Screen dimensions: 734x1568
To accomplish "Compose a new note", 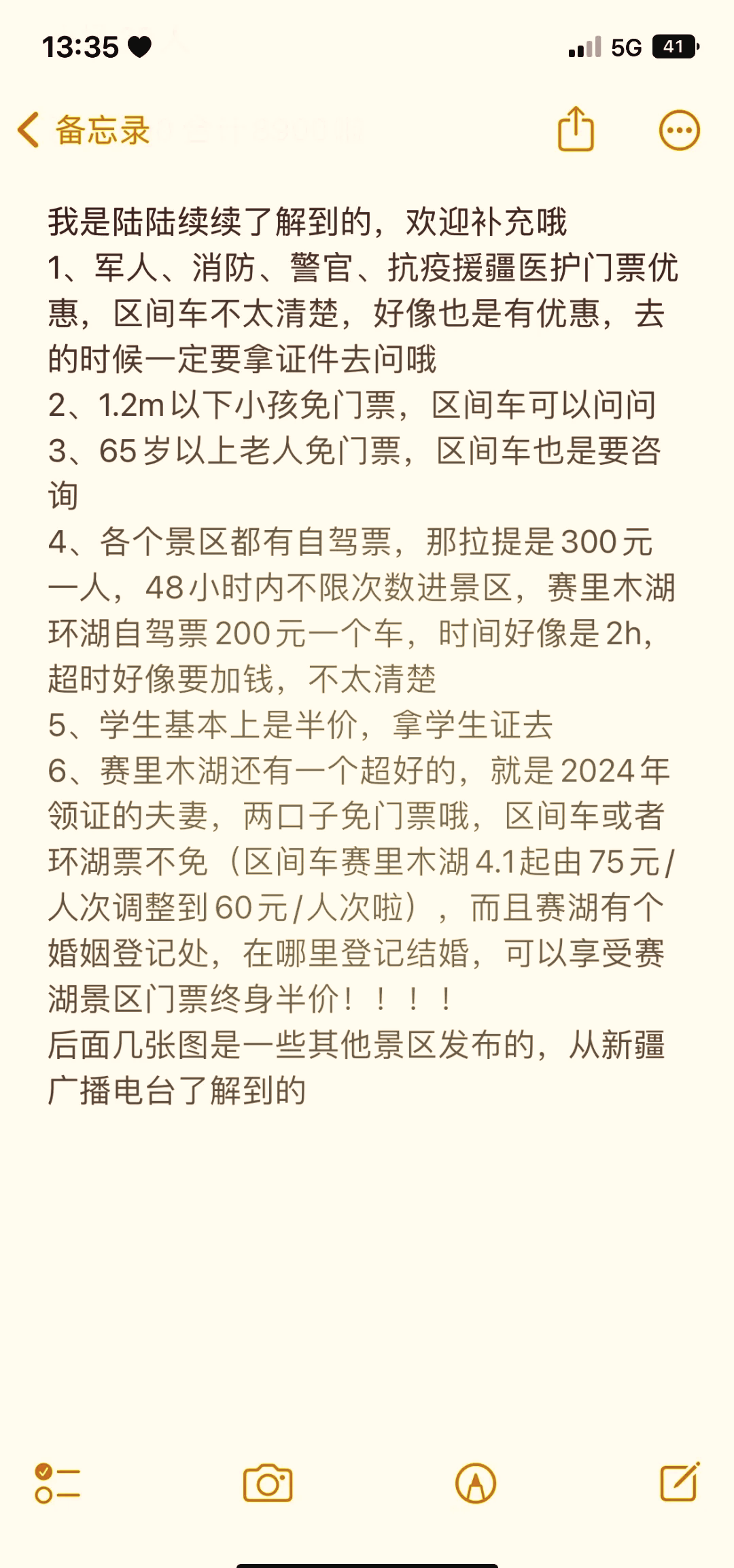I will [679, 1481].
